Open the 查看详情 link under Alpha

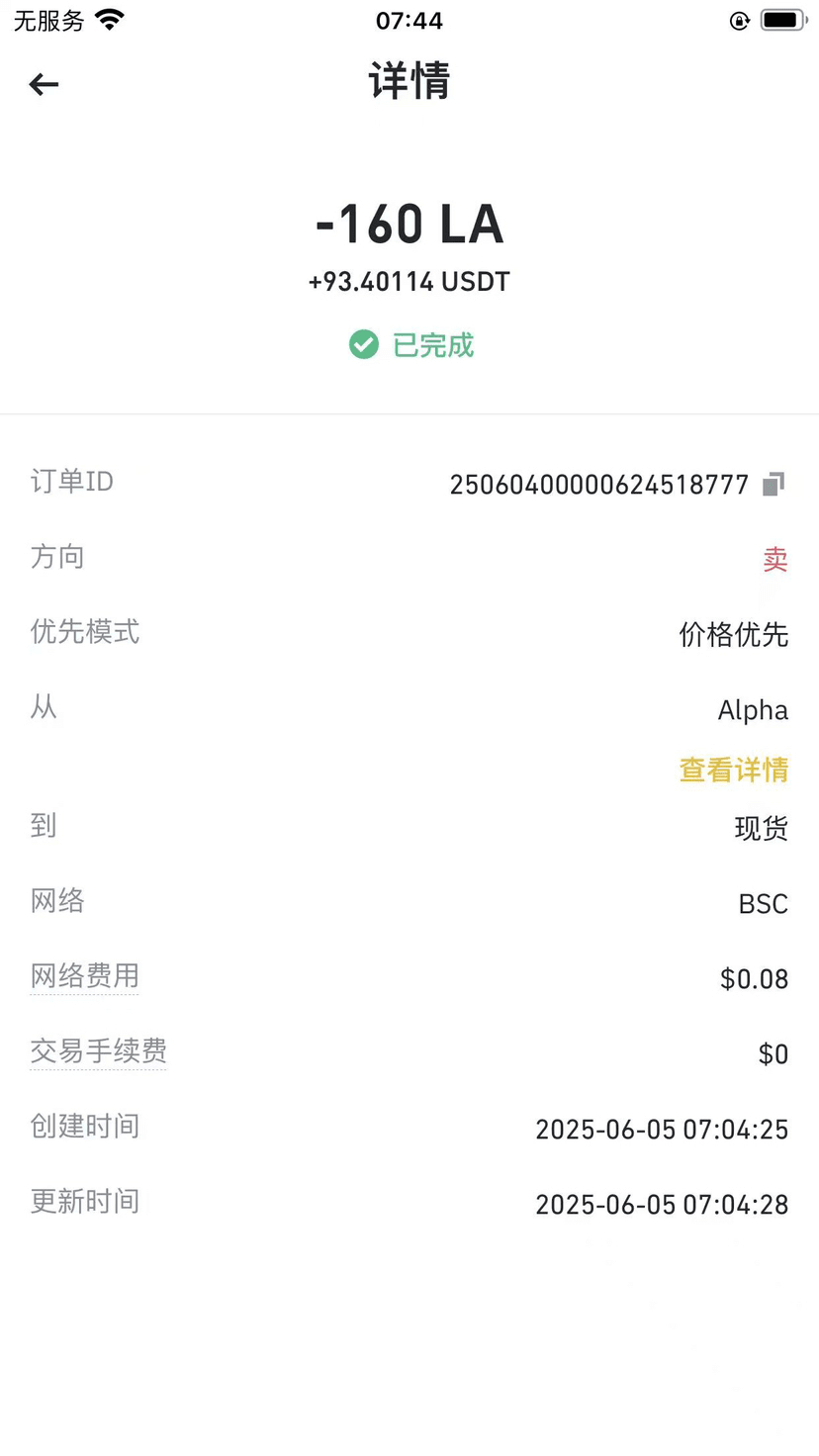tap(734, 770)
